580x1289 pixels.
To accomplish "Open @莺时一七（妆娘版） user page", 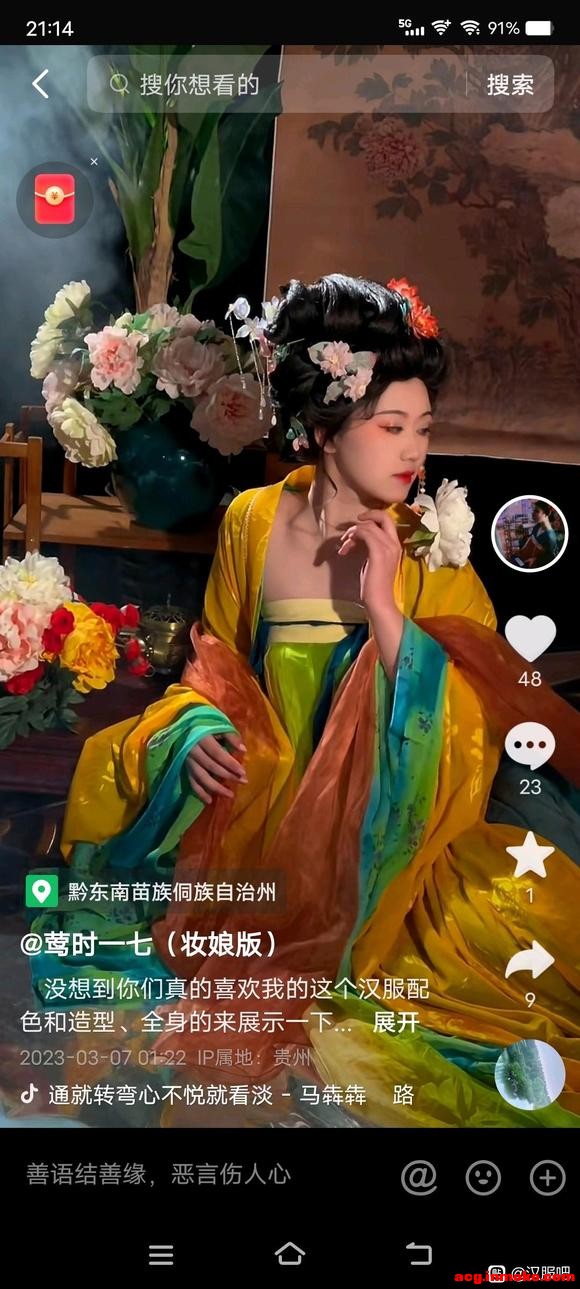I will [150, 945].
